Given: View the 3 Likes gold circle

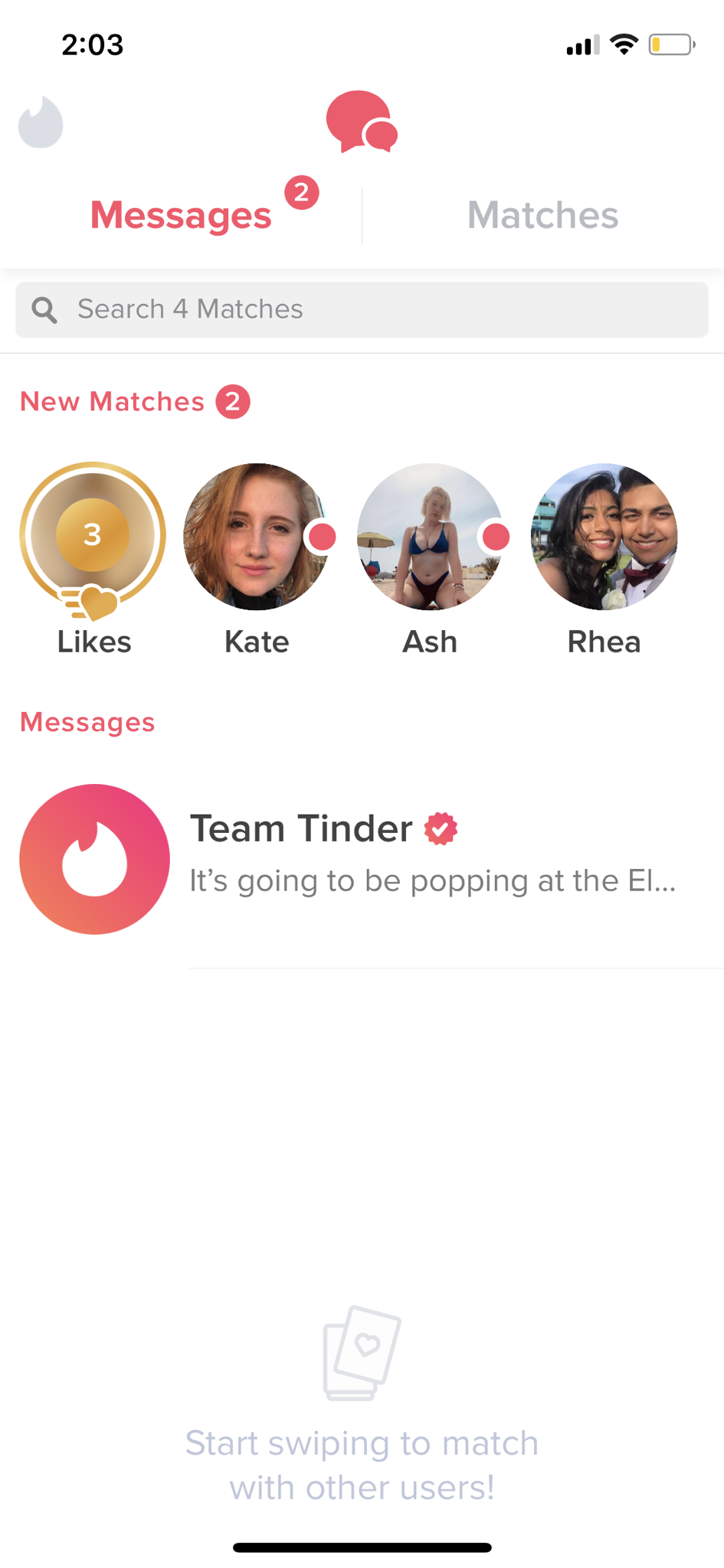Looking at the screenshot, I should click(x=93, y=537).
